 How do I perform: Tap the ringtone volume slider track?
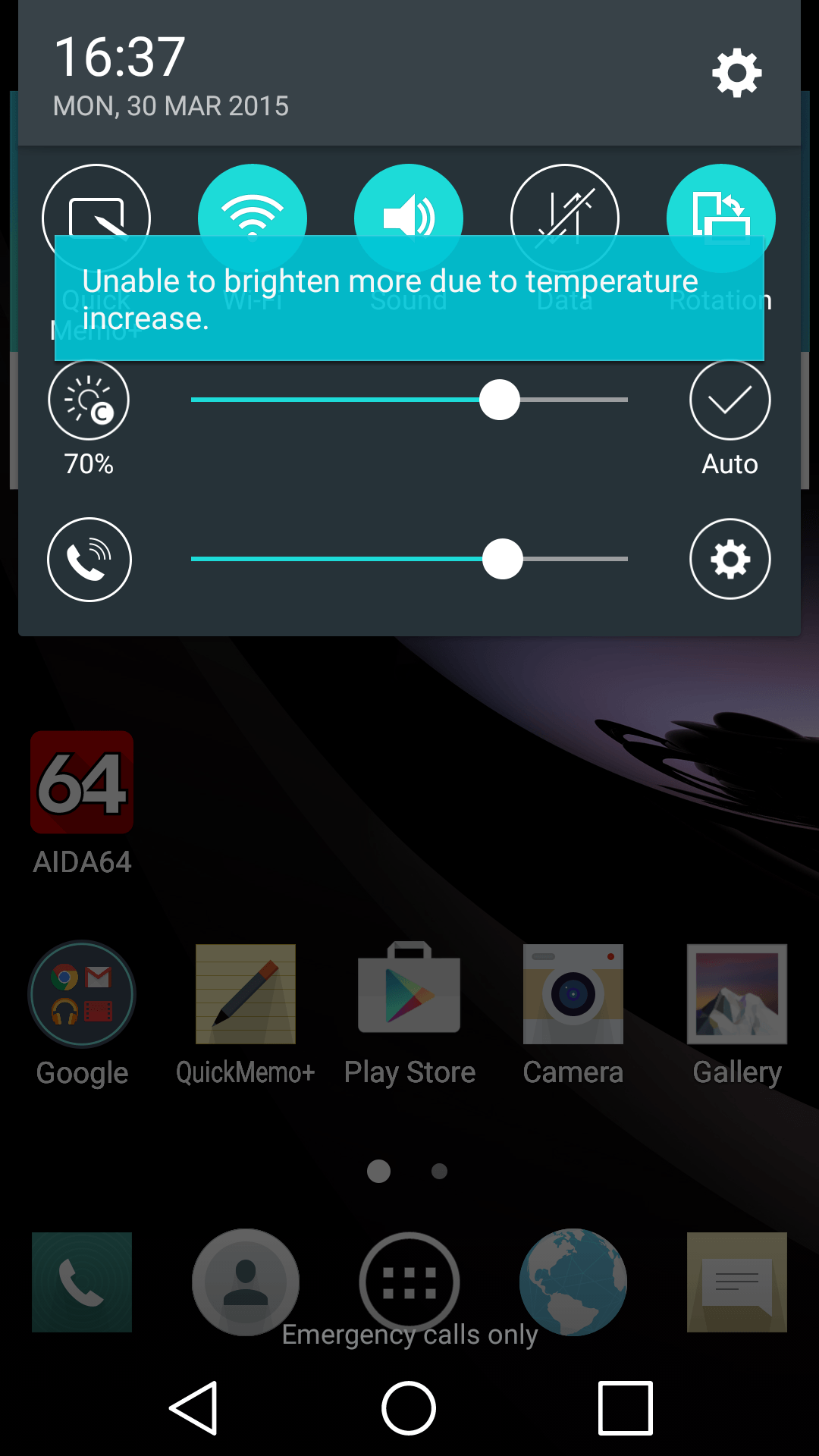click(409, 559)
